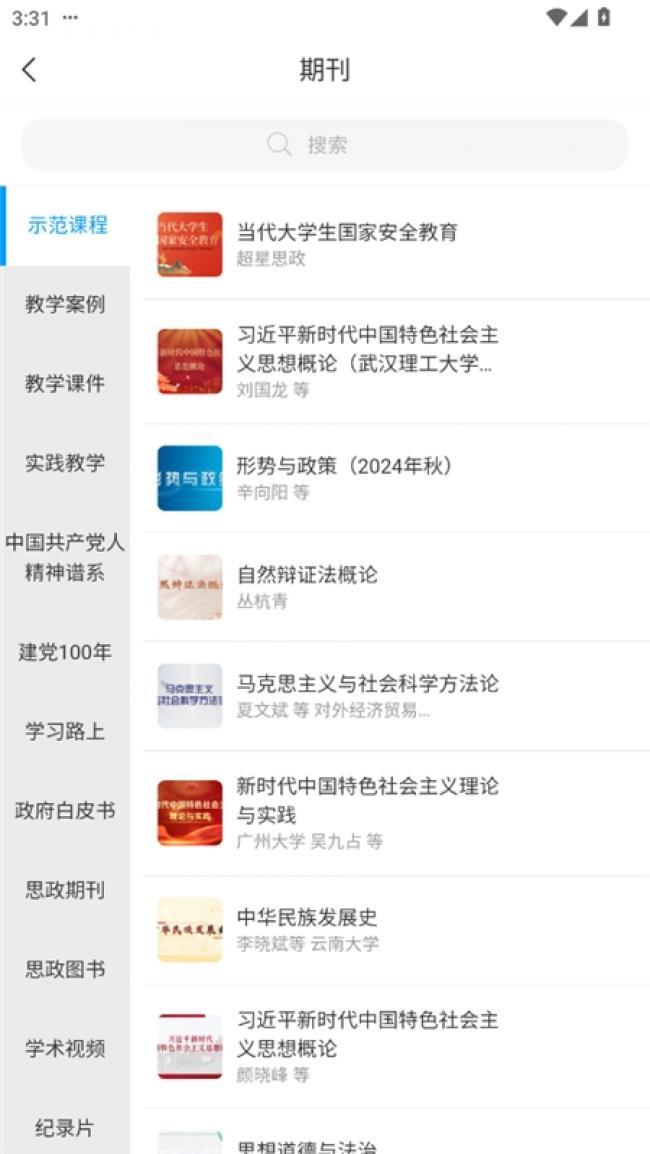This screenshot has height=1154, width=650.
Task: Select the 建党100年 category
Action: point(65,652)
